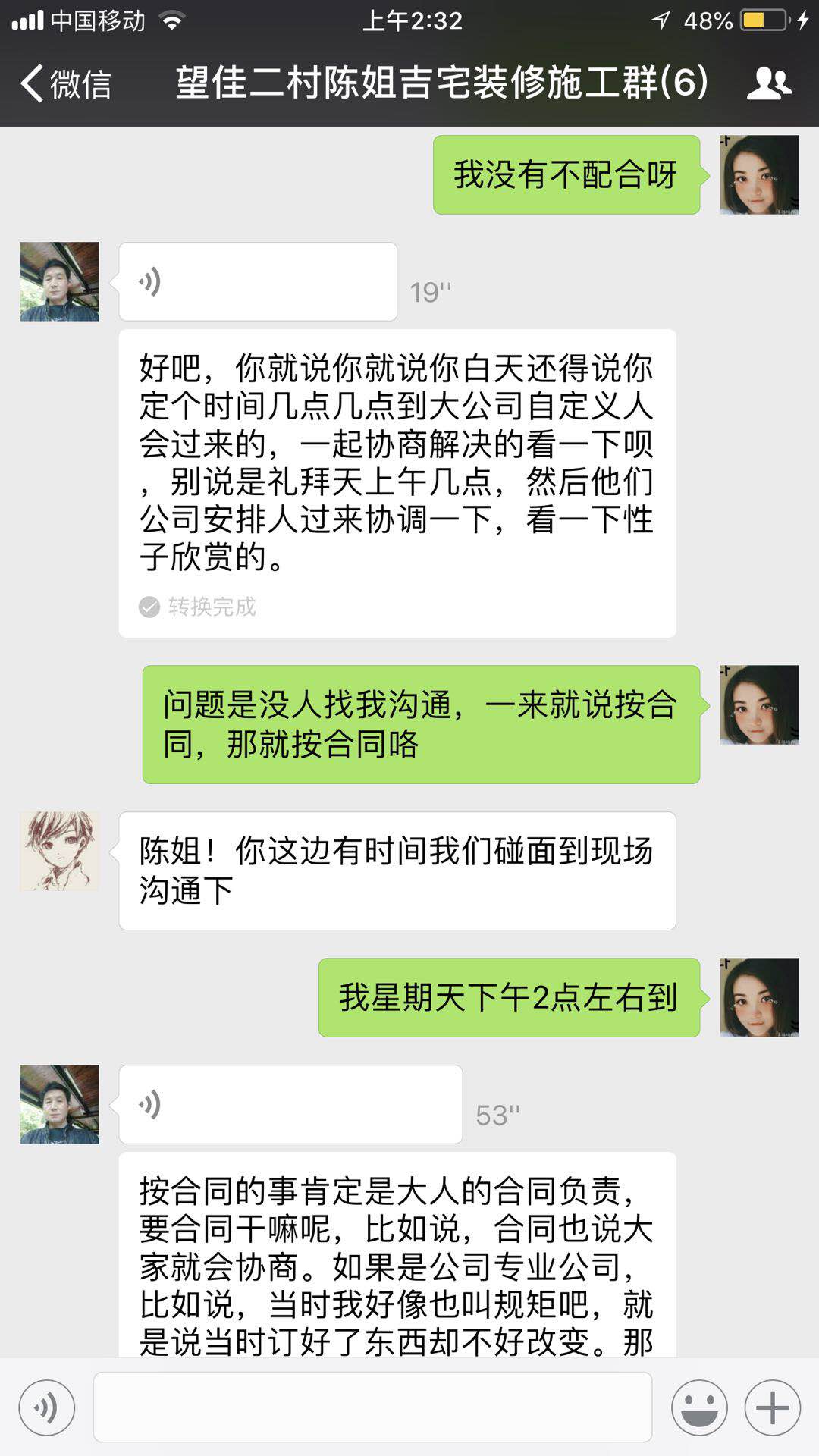Screen dimensions: 819x1456
Task: View profile of sketch-avatar sender of 陈姐 message
Action: point(59,851)
